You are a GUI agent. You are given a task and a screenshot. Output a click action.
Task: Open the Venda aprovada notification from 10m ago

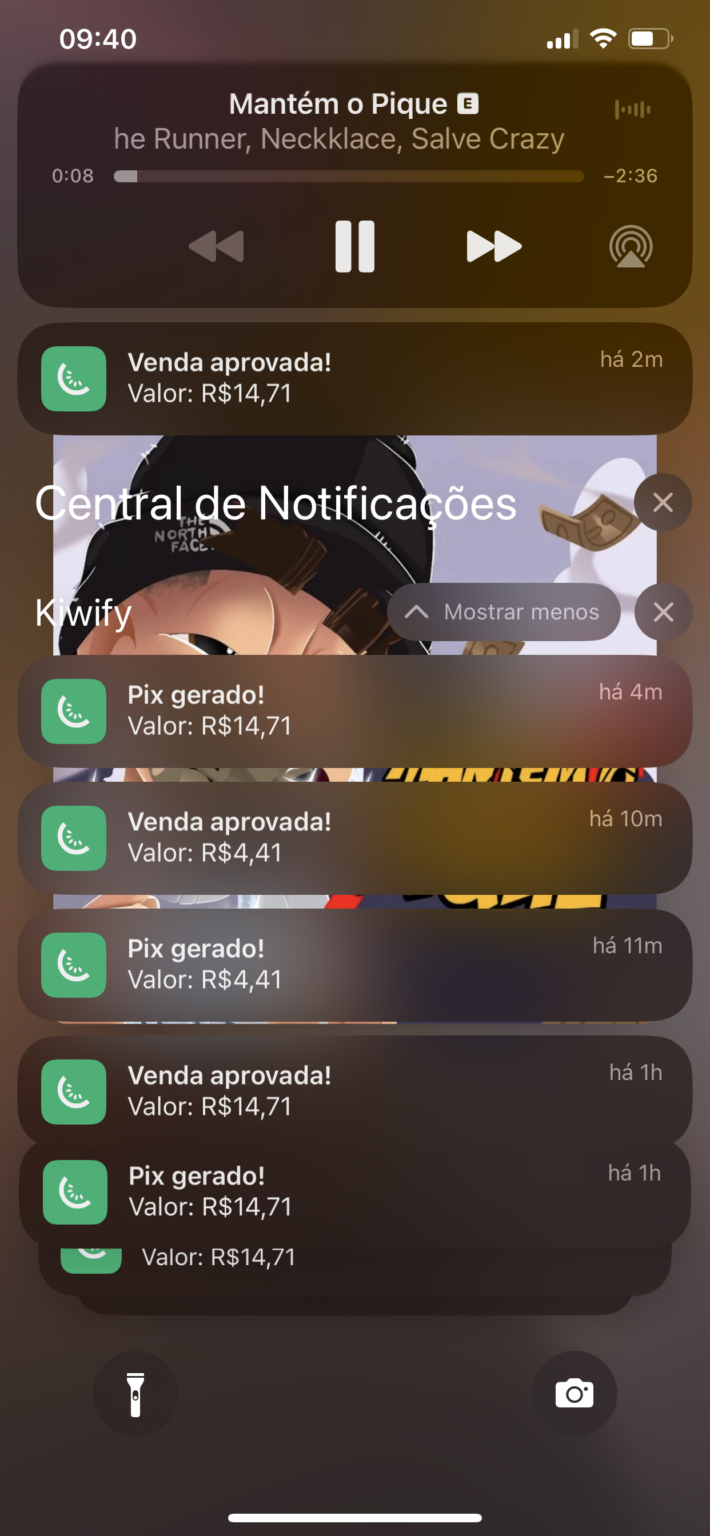pos(354,838)
